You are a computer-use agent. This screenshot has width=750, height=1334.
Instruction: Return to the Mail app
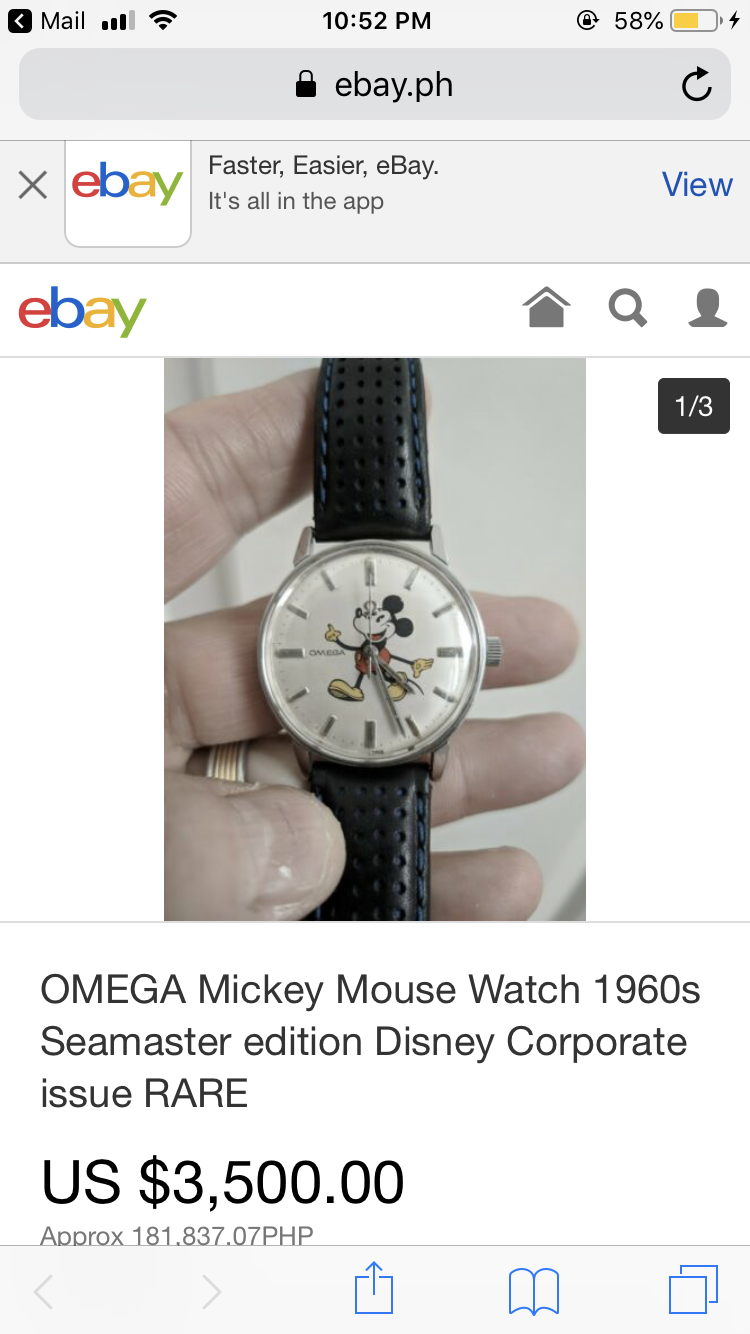tap(48, 20)
